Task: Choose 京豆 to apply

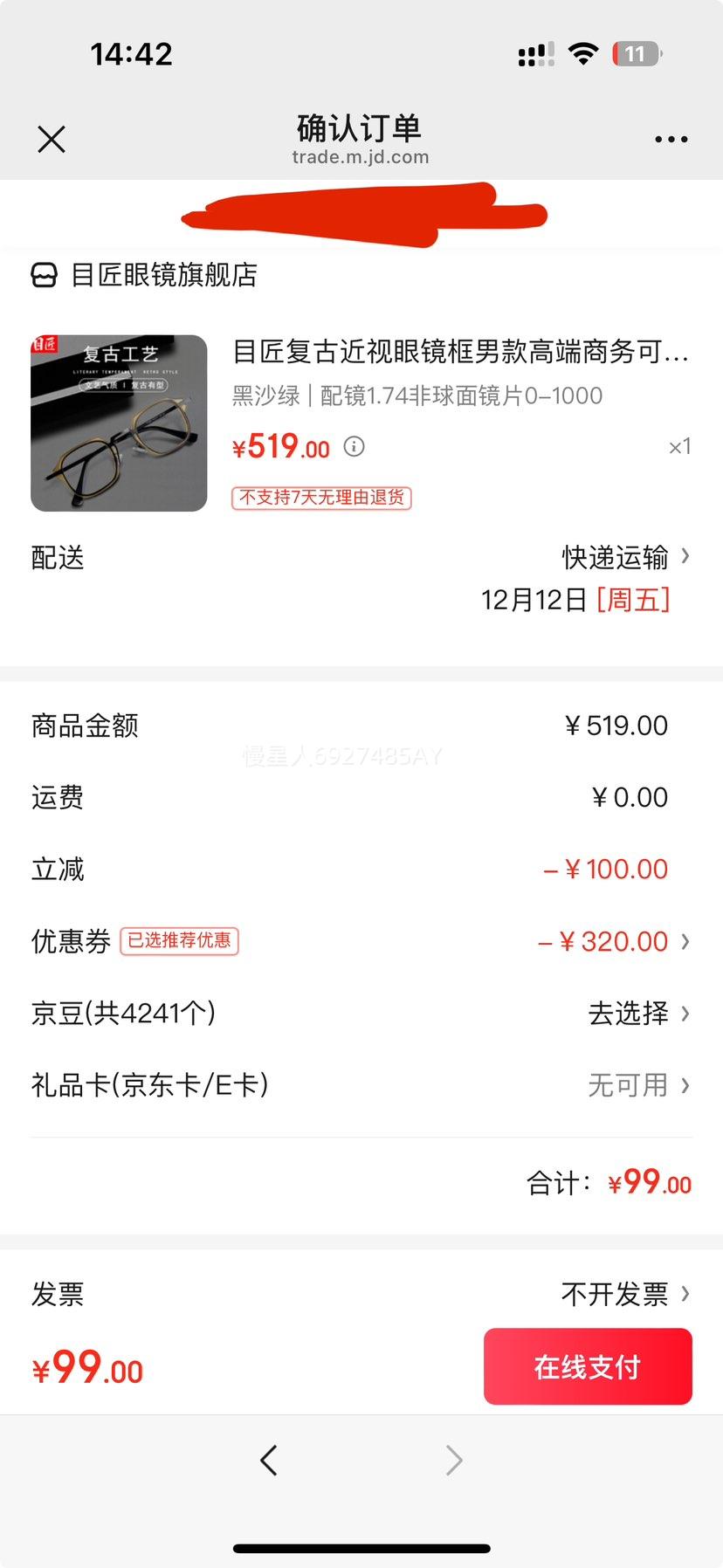Action: tap(637, 1013)
